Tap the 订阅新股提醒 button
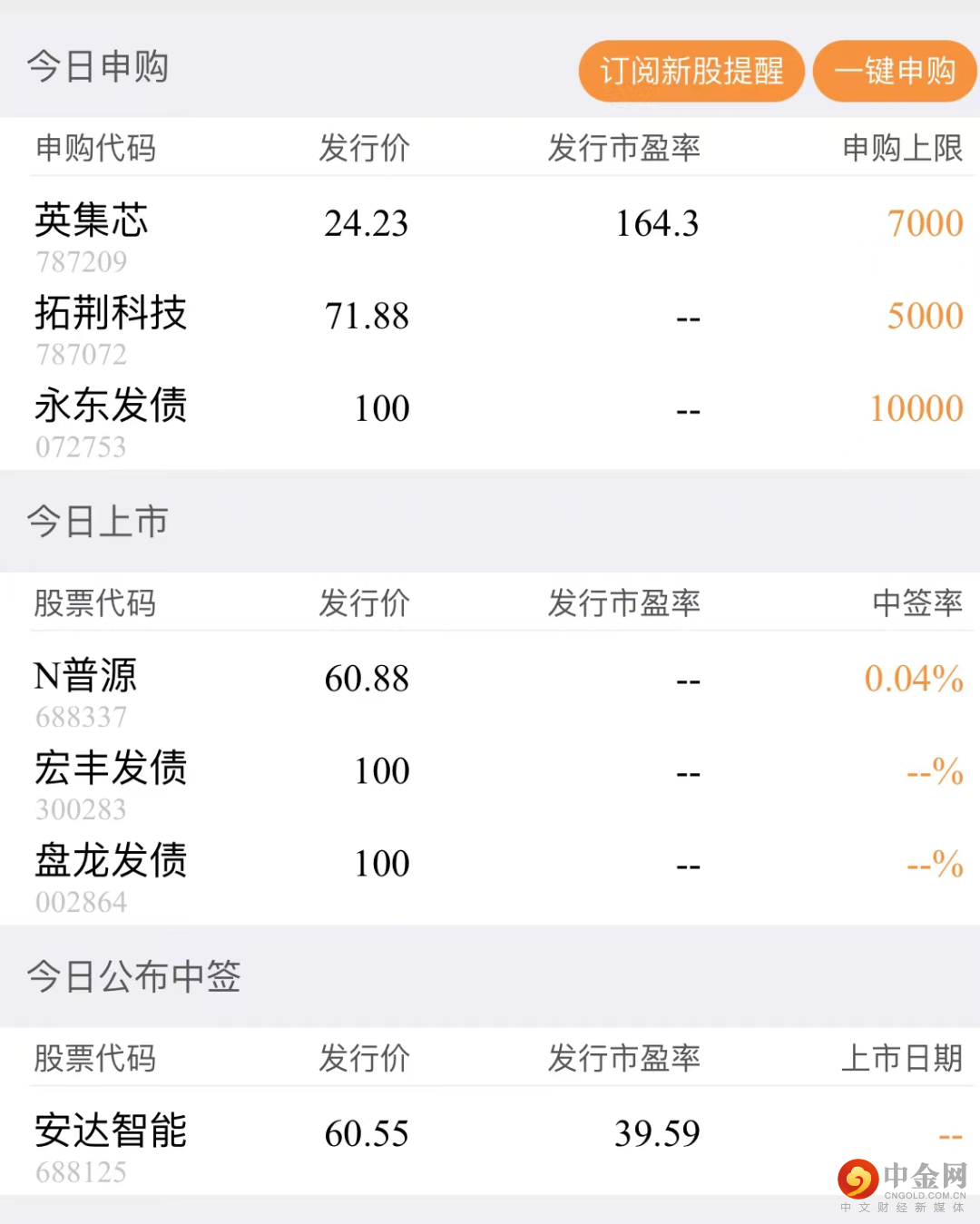This screenshot has height=1224, width=980. [x=691, y=71]
